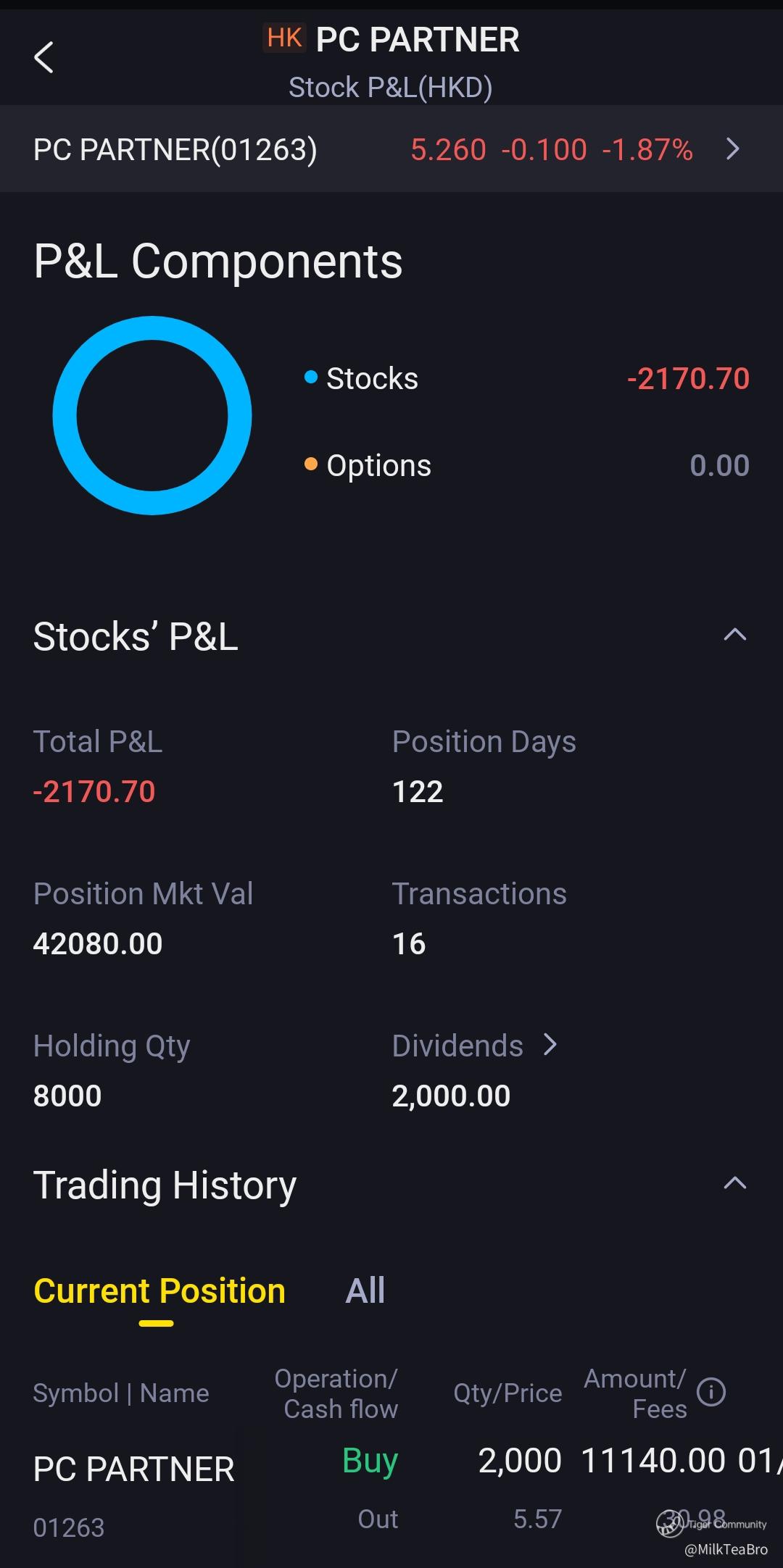Screen dimensions: 783x1568
Task: Show info about Amount/Fees column
Action: 710,1392
